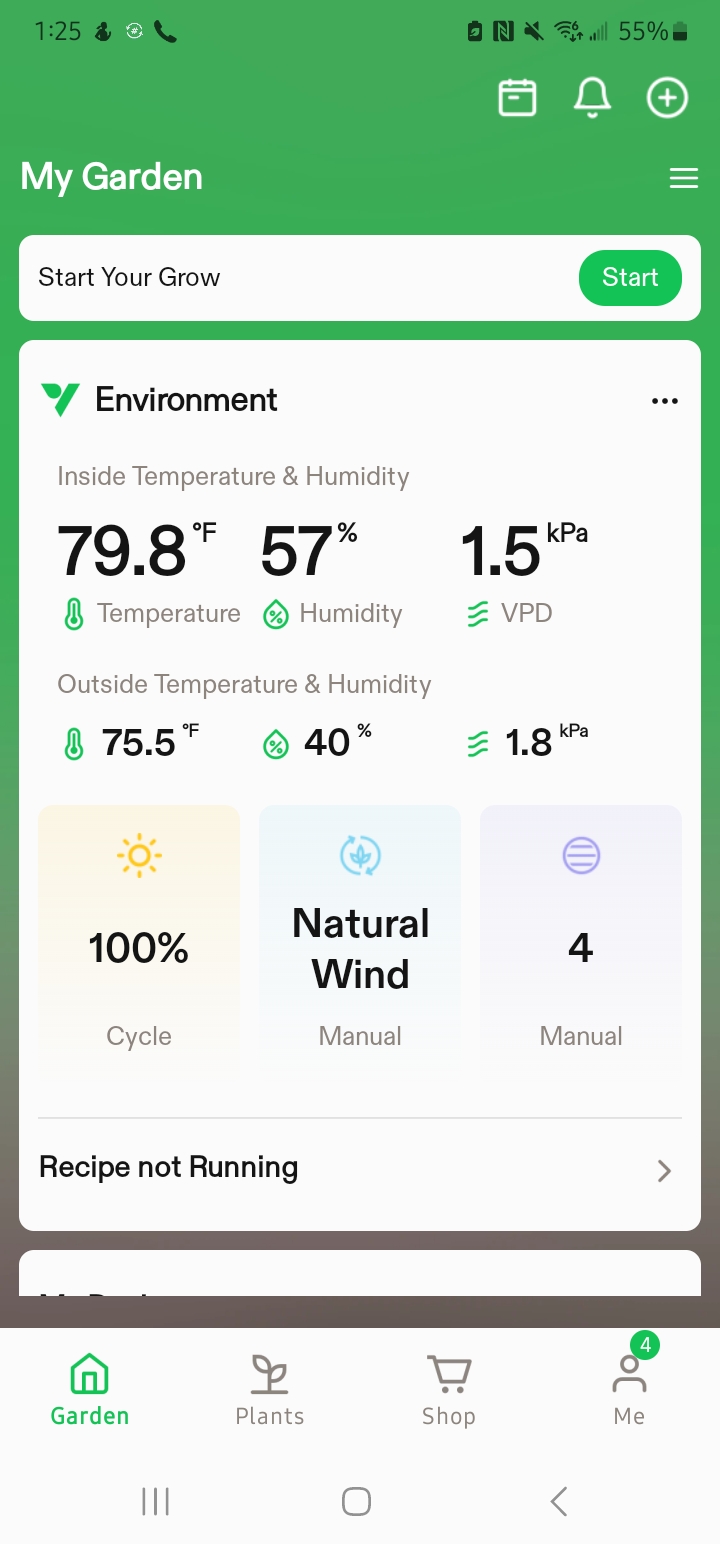Viewport: 720px width, 1544px height.
Task: Select the Garden tab
Action: click(90, 1390)
